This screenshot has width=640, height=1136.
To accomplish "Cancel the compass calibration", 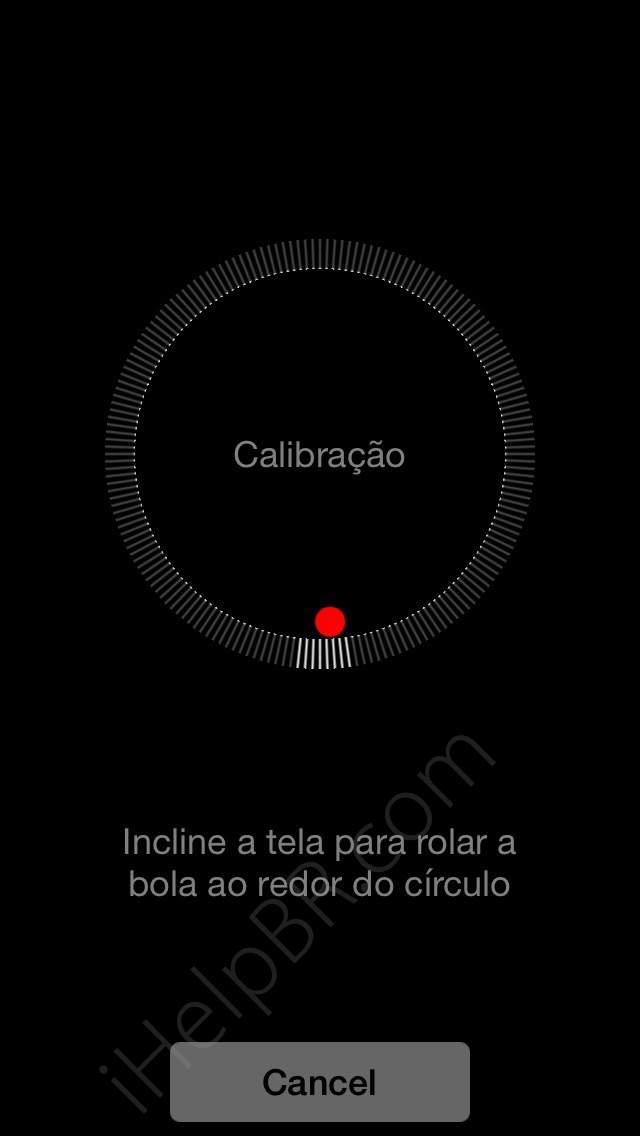I will tap(319, 1082).
